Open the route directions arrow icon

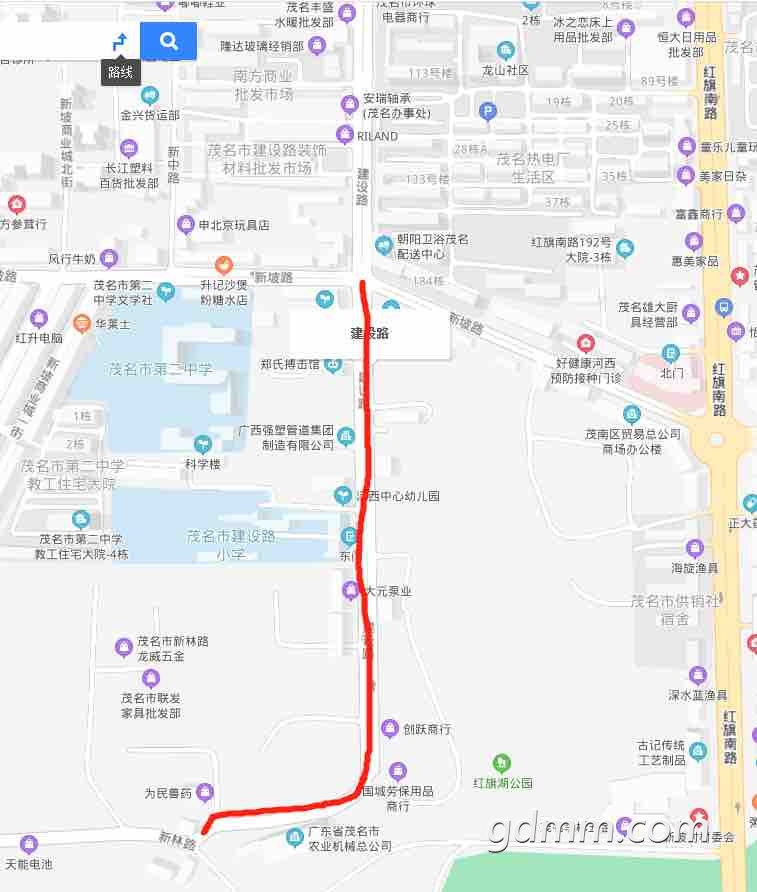120,41
